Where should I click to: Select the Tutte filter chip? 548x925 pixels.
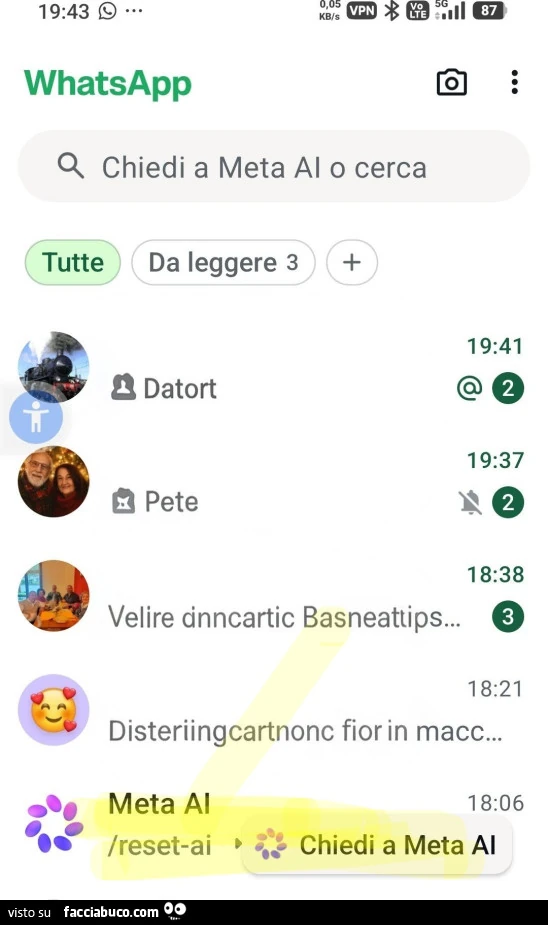pyautogui.click(x=73, y=263)
